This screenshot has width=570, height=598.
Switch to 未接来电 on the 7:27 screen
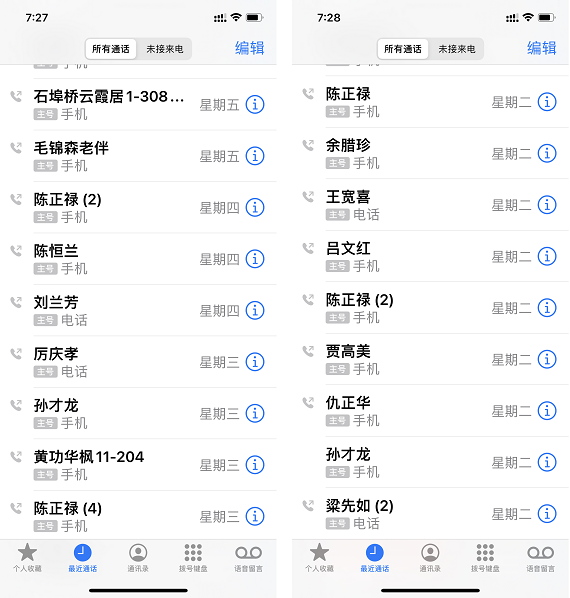(165, 49)
